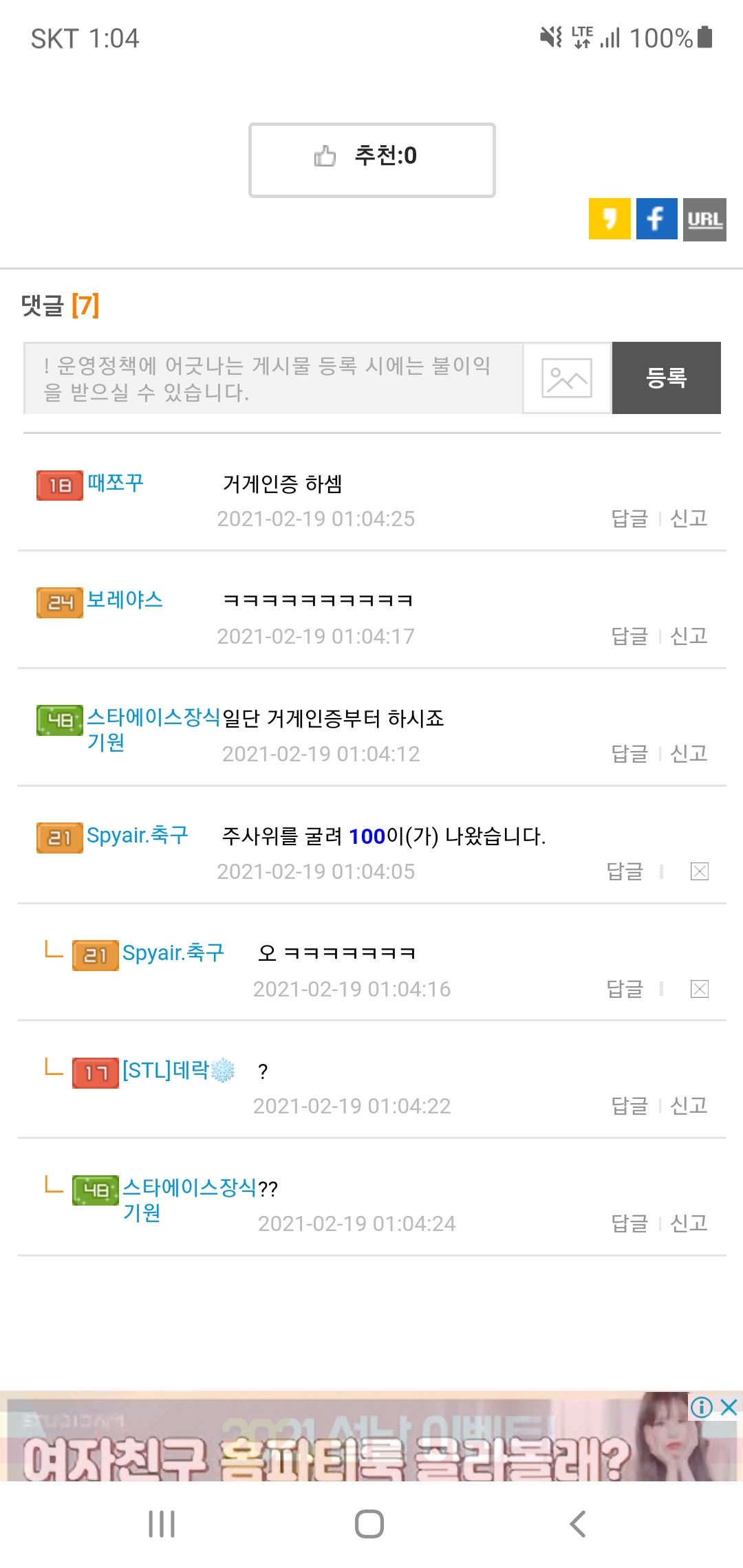Copy the post URL
Screen dimensions: 743x1568
[704, 219]
